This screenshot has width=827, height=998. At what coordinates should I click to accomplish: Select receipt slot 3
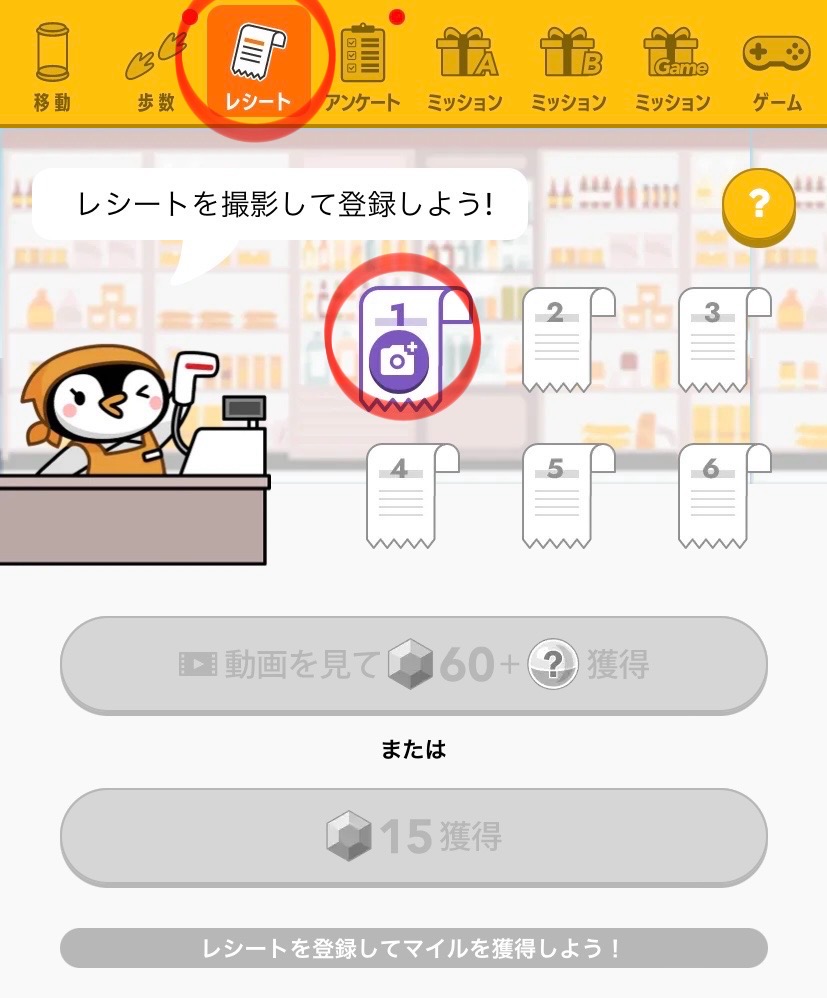pyautogui.click(x=714, y=341)
